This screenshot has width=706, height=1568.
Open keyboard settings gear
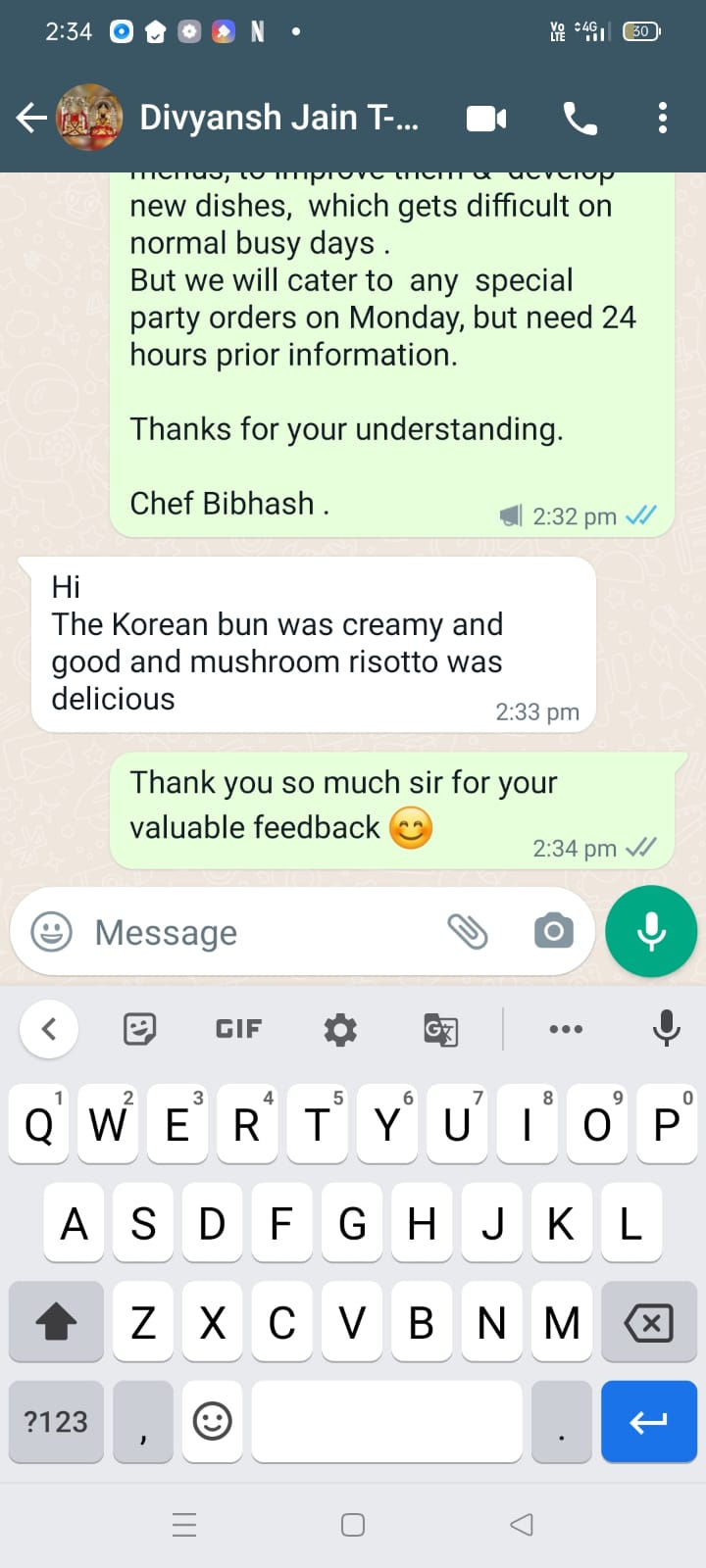pos(340,1029)
